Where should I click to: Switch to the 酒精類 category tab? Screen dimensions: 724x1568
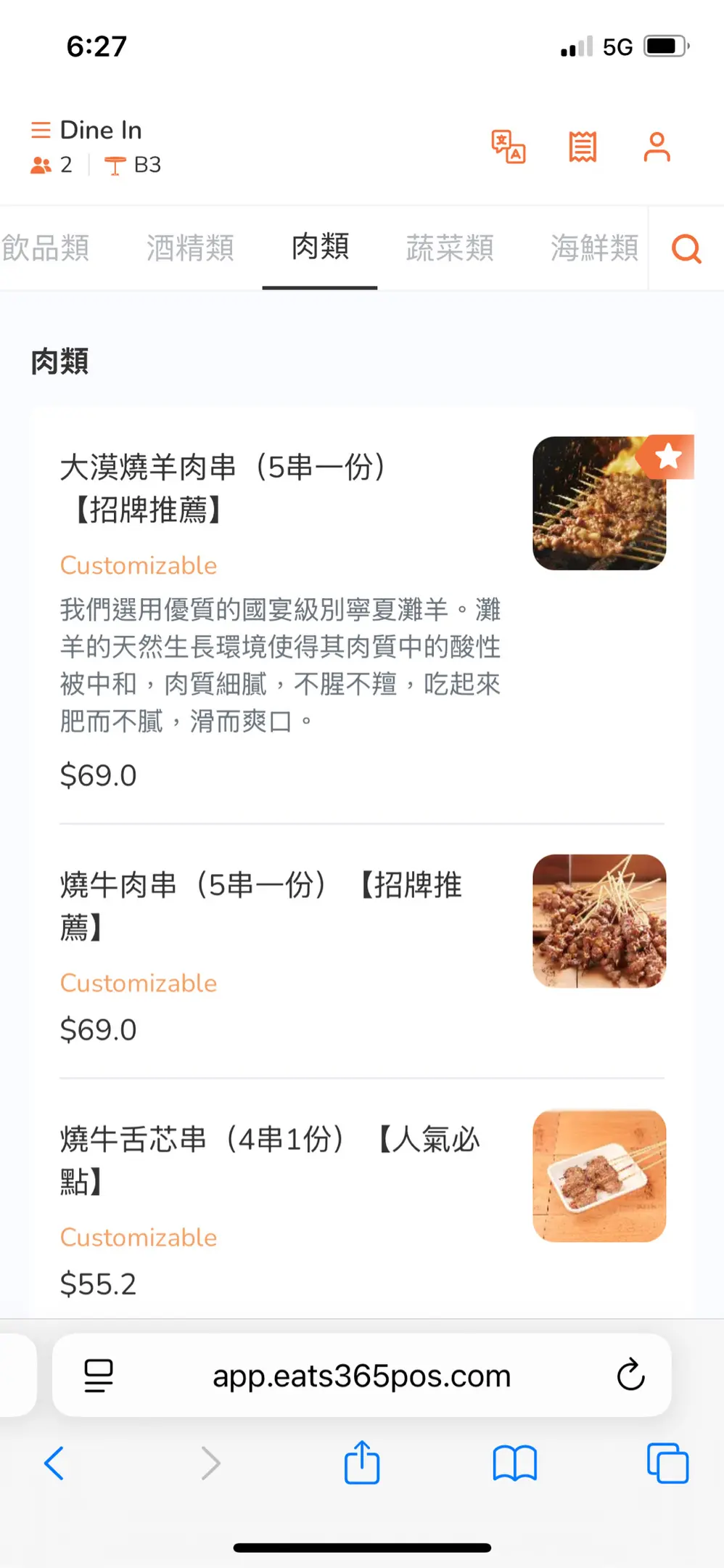coord(190,248)
